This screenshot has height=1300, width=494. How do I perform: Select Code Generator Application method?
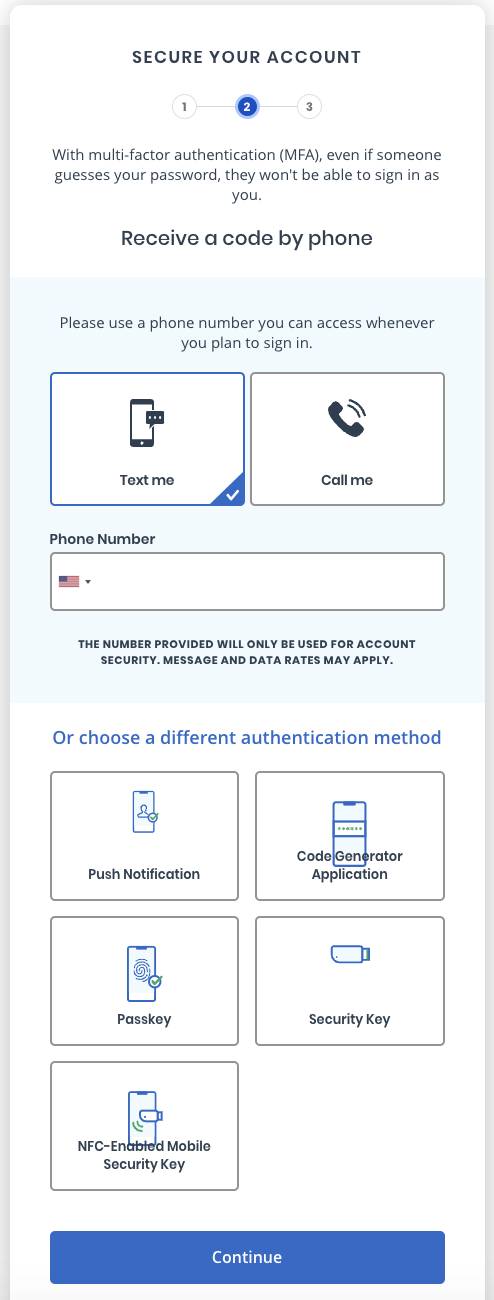pos(350,836)
